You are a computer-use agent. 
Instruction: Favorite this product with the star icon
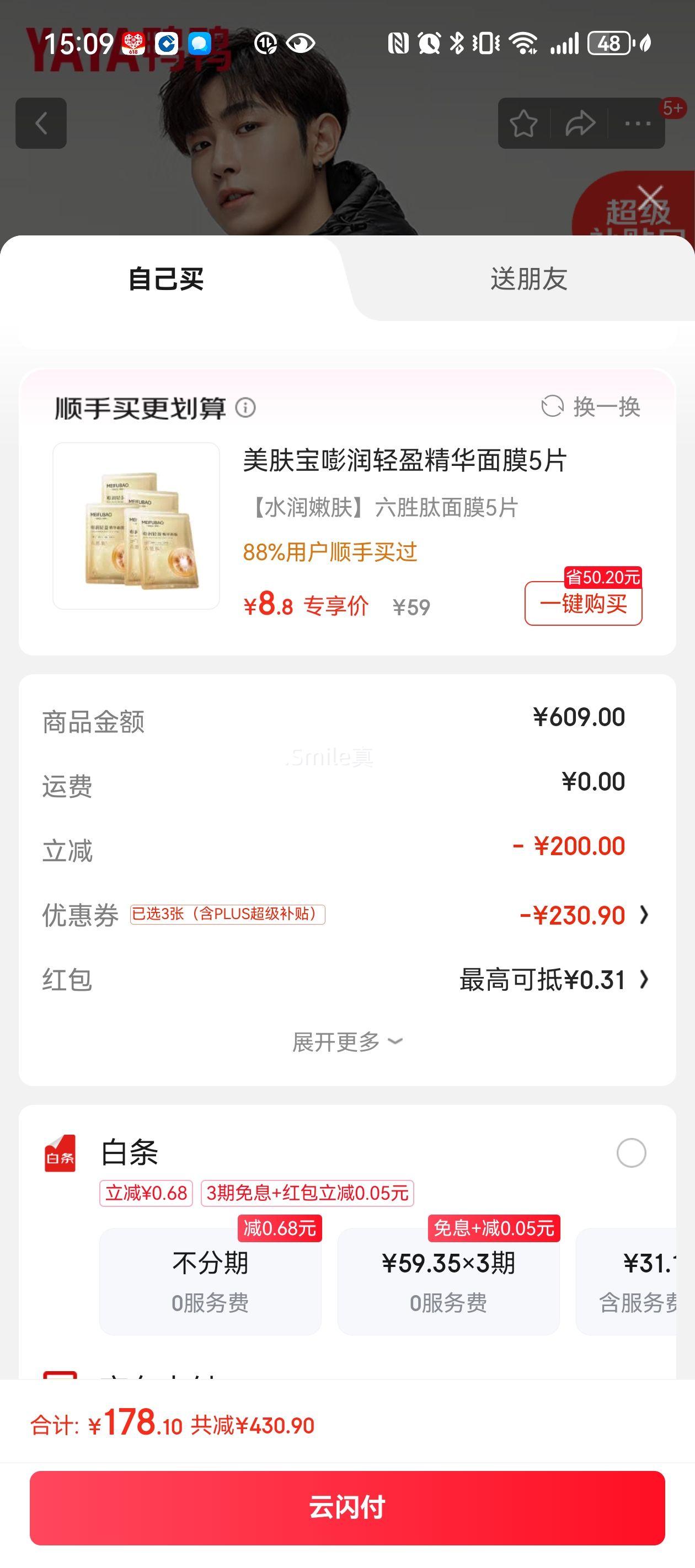pyautogui.click(x=523, y=123)
